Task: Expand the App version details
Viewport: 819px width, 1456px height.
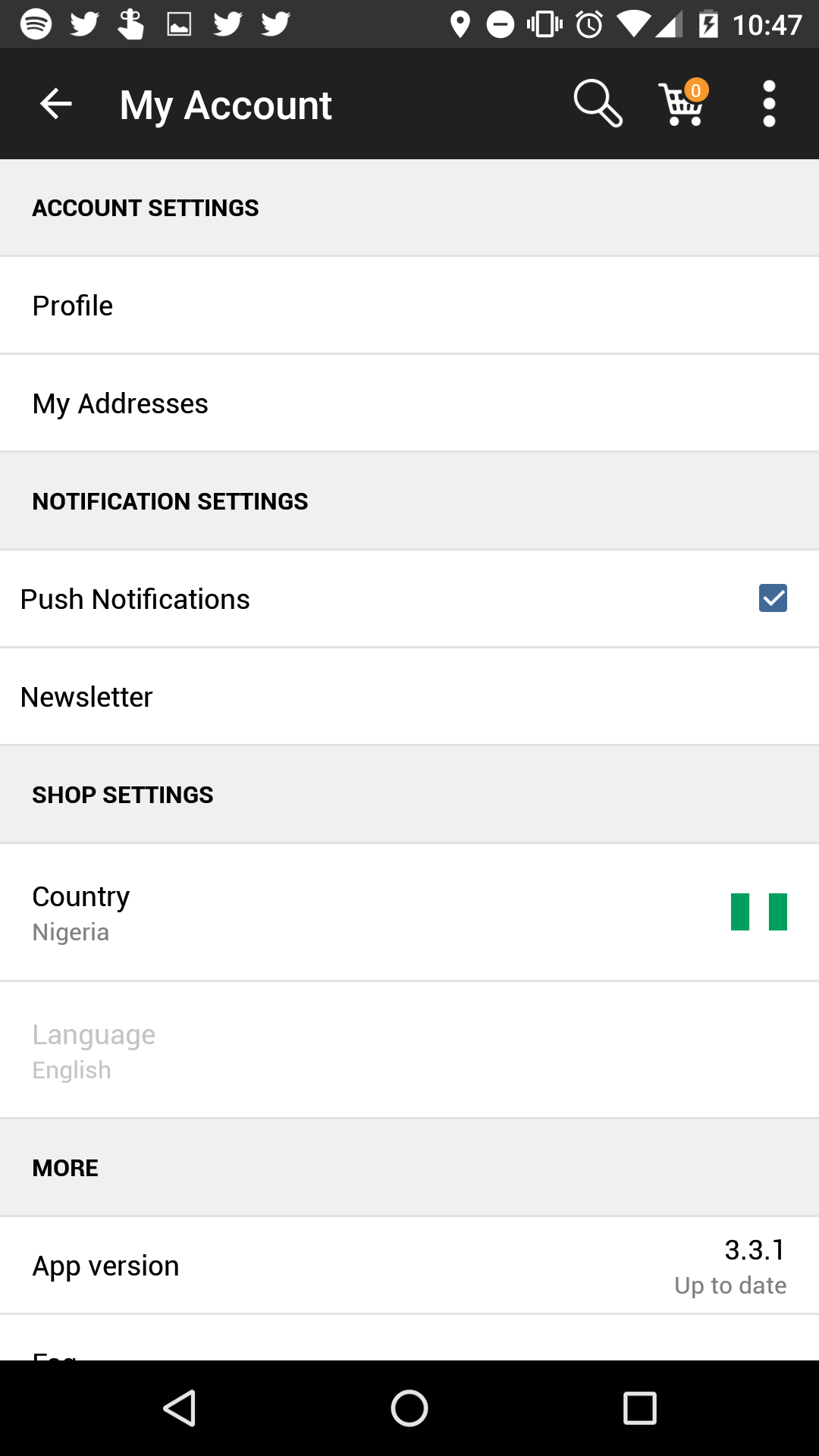Action: click(409, 1264)
